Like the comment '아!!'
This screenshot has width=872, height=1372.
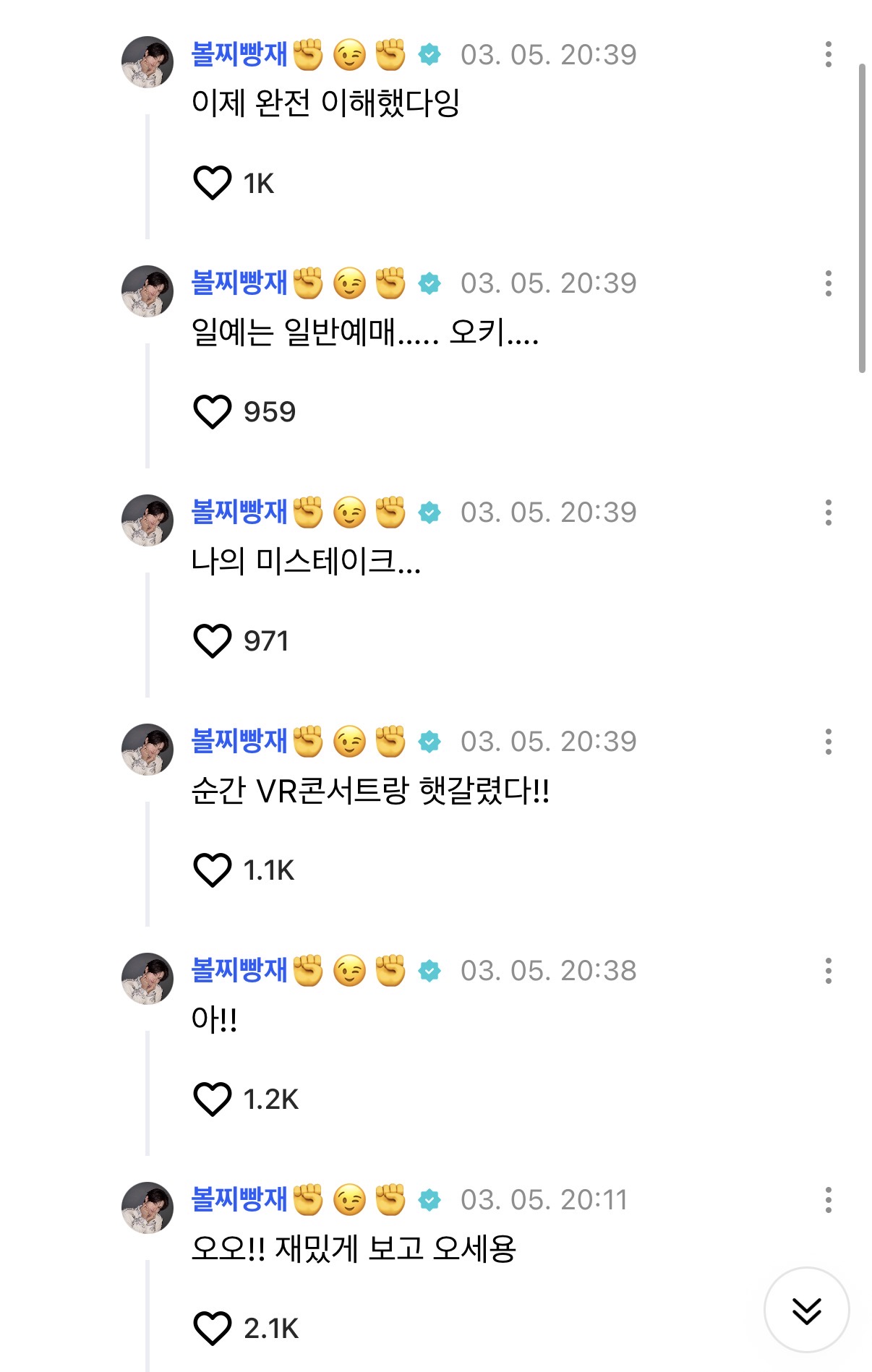point(212,1099)
